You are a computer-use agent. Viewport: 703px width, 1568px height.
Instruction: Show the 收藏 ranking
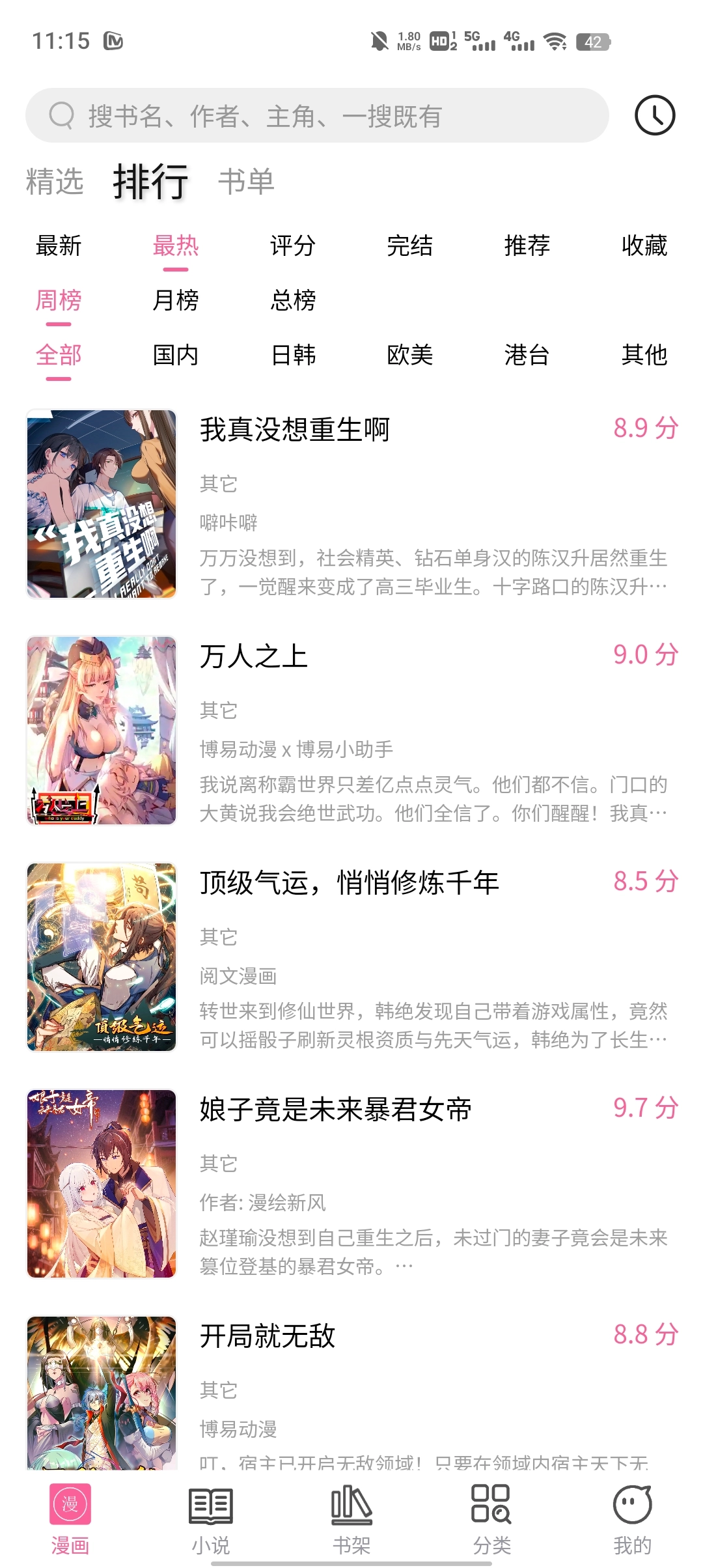[644, 246]
